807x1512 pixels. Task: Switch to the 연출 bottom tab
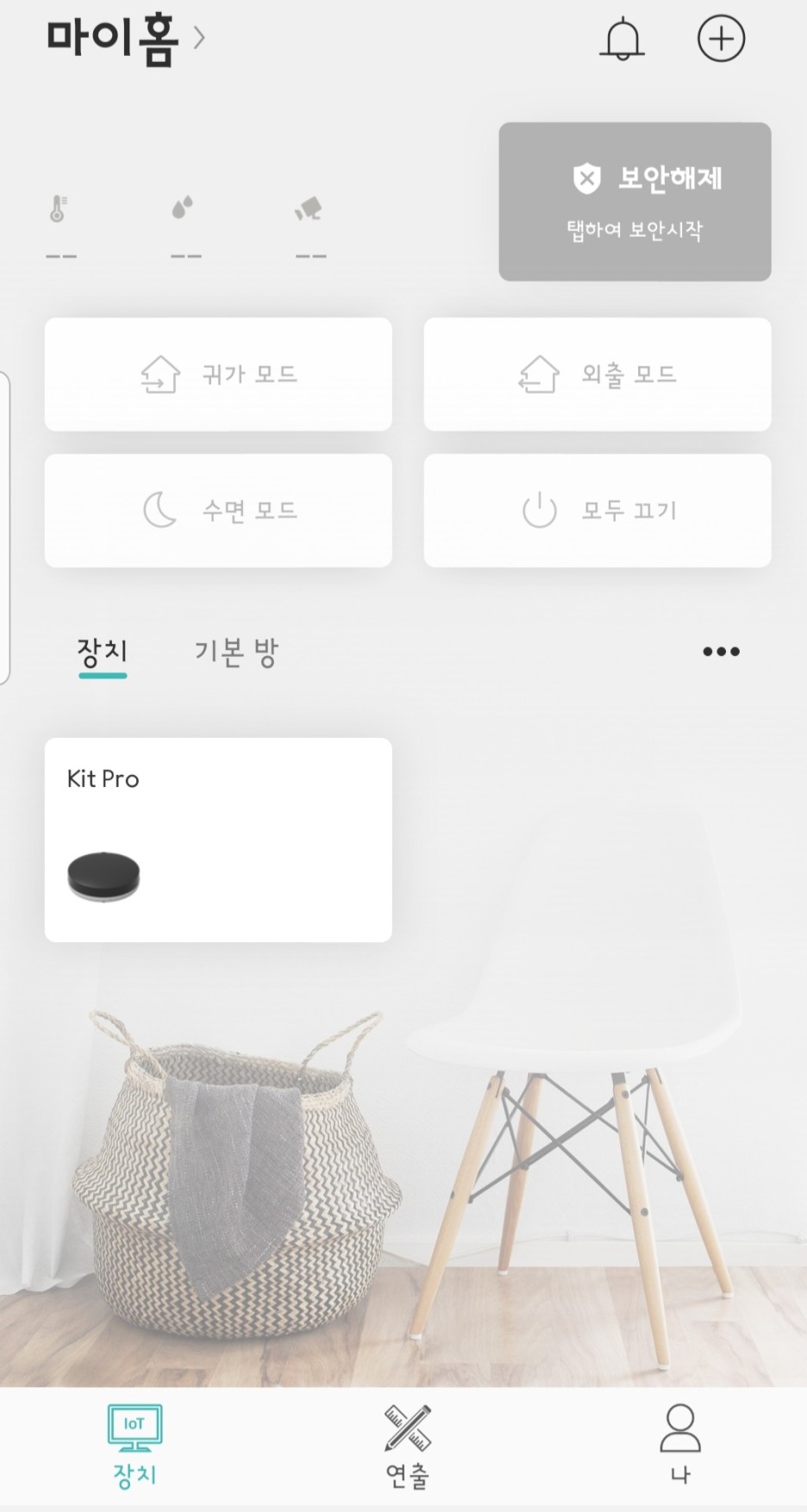click(x=407, y=1448)
